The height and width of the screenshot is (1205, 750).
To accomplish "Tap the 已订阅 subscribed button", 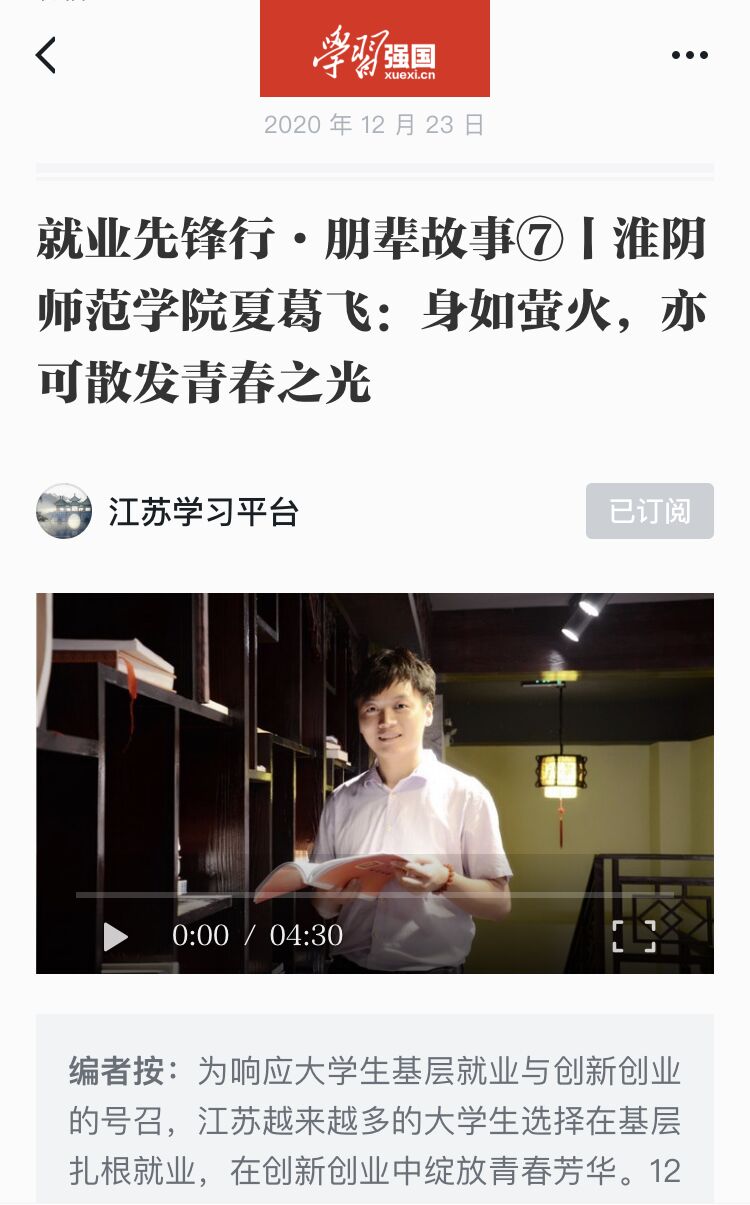I will [649, 511].
